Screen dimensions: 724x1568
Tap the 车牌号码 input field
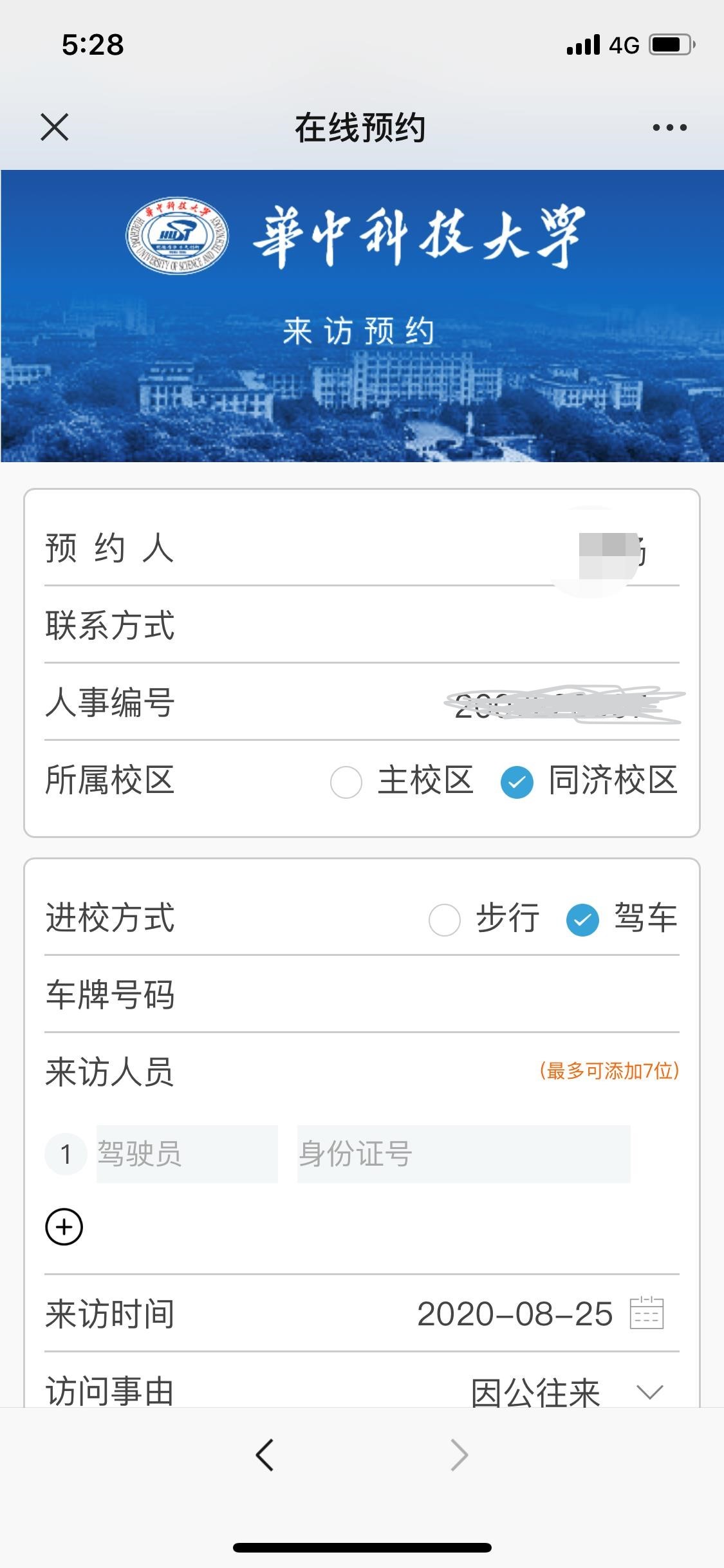pos(362,994)
